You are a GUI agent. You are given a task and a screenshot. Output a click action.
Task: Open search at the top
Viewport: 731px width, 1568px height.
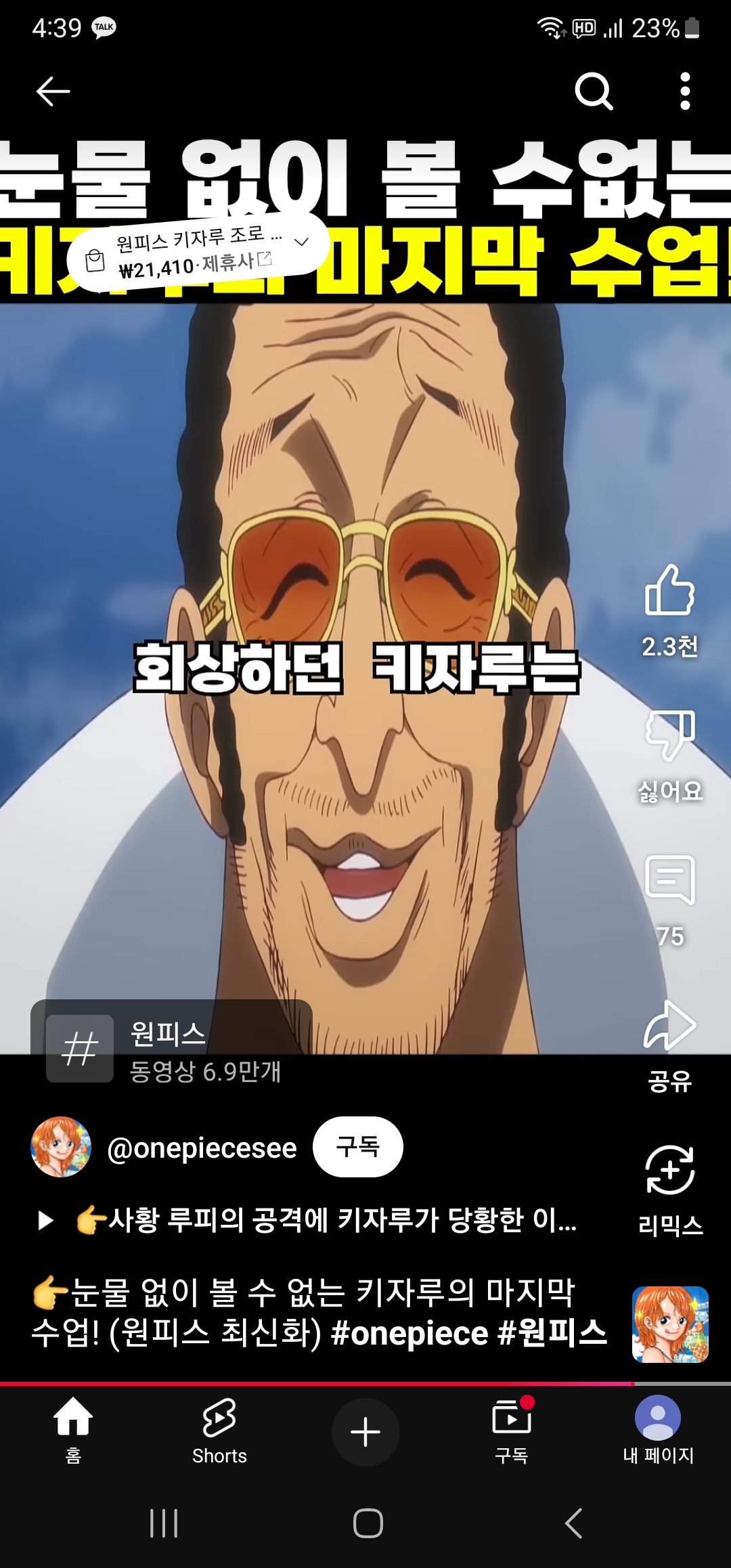594,91
